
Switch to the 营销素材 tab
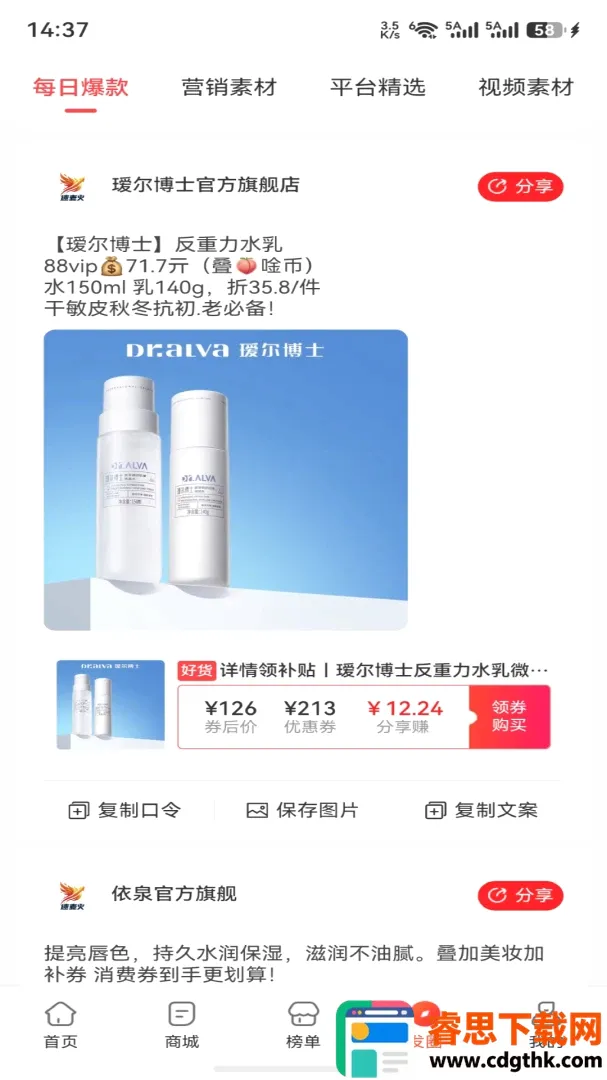tap(229, 87)
